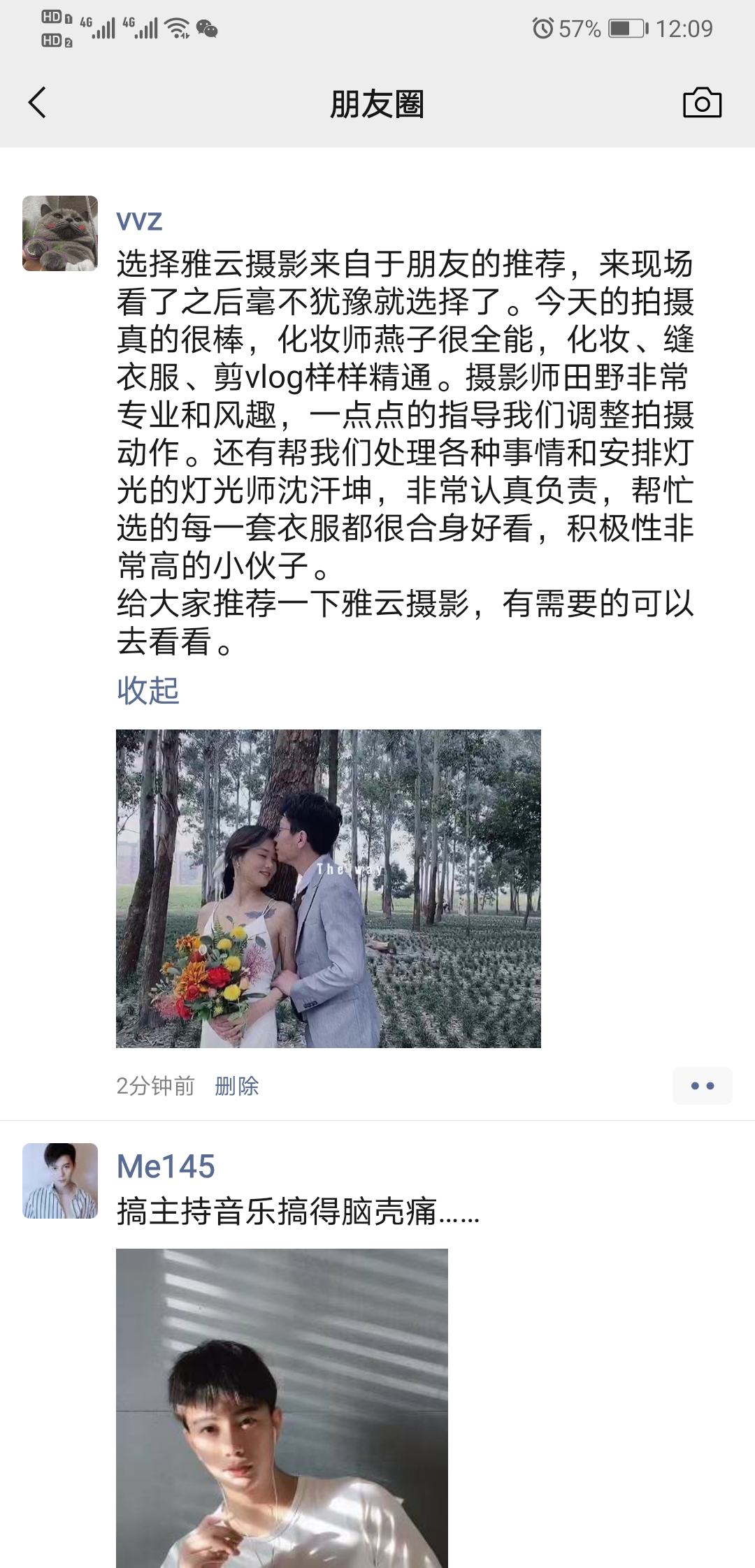Open Me145's posted photo

282,1408
